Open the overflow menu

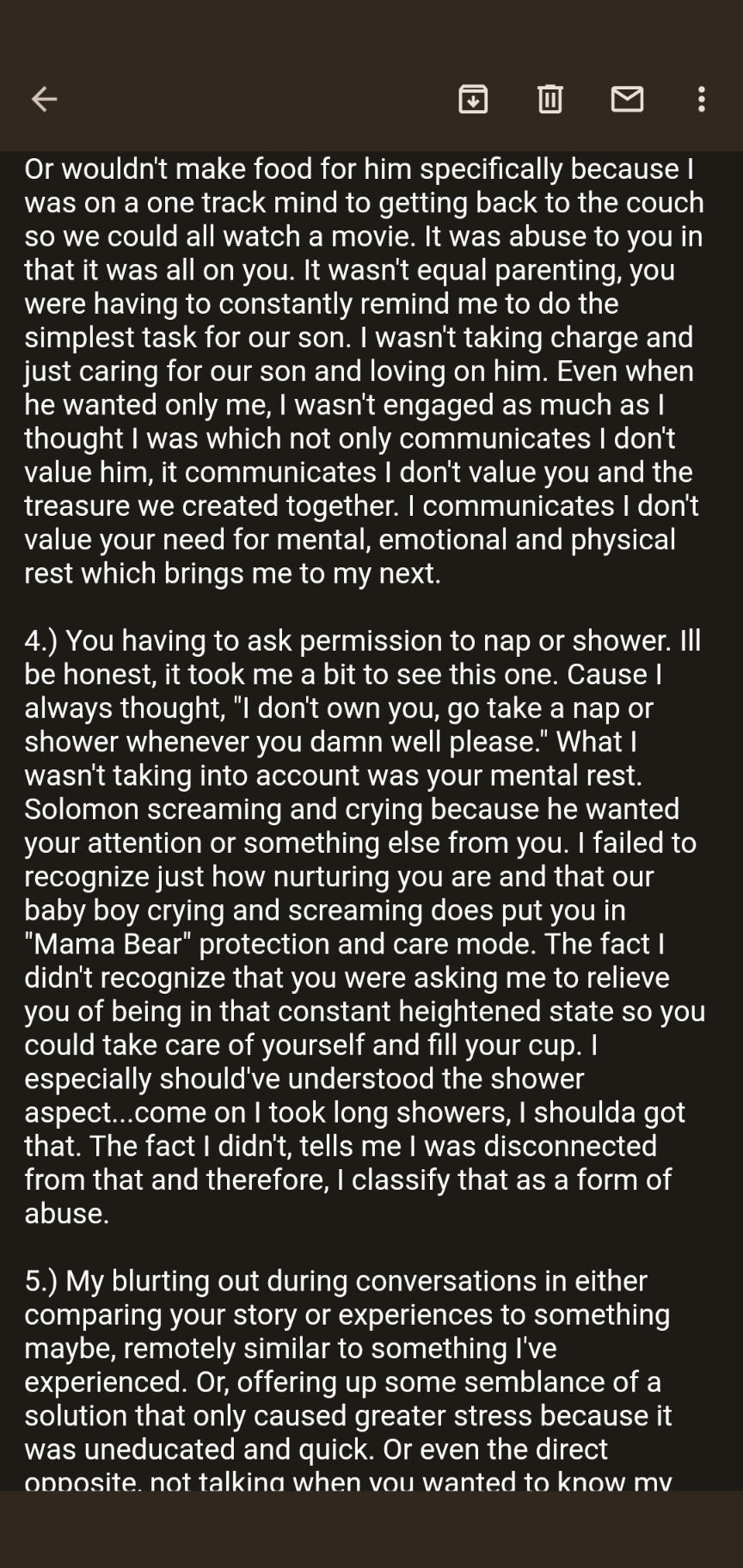click(x=702, y=100)
